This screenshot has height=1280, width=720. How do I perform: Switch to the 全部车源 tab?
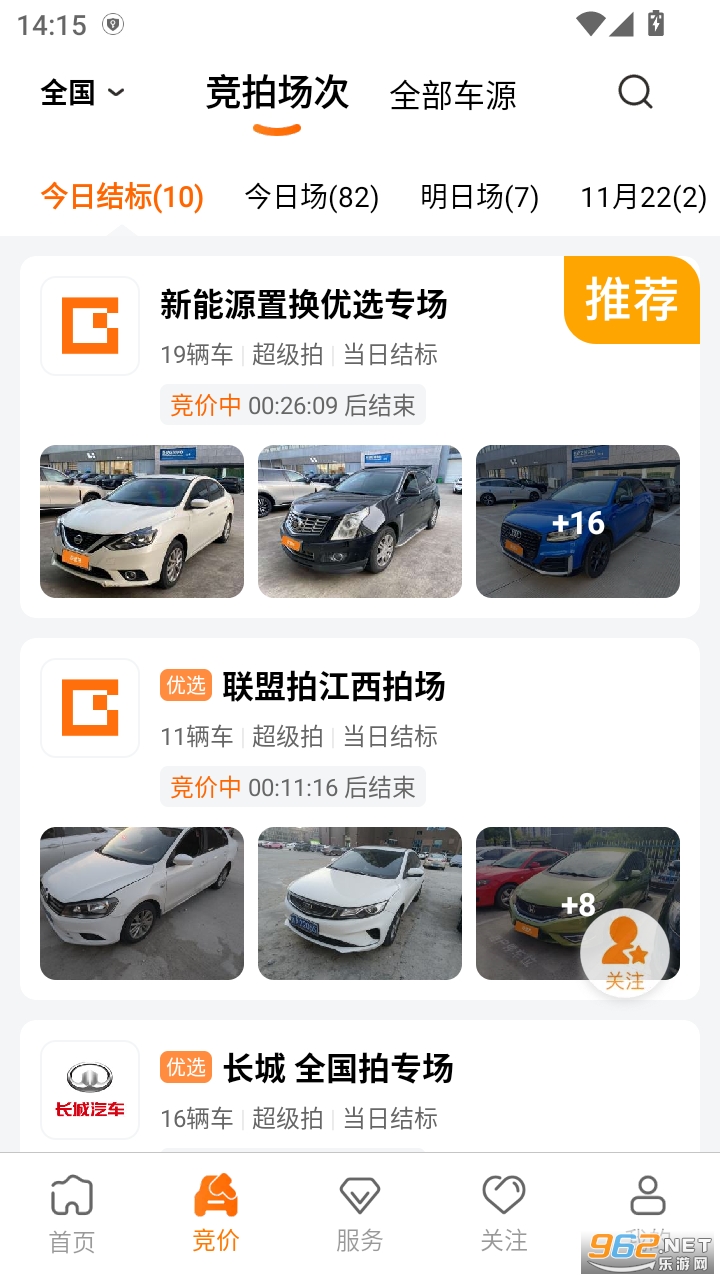pos(455,95)
